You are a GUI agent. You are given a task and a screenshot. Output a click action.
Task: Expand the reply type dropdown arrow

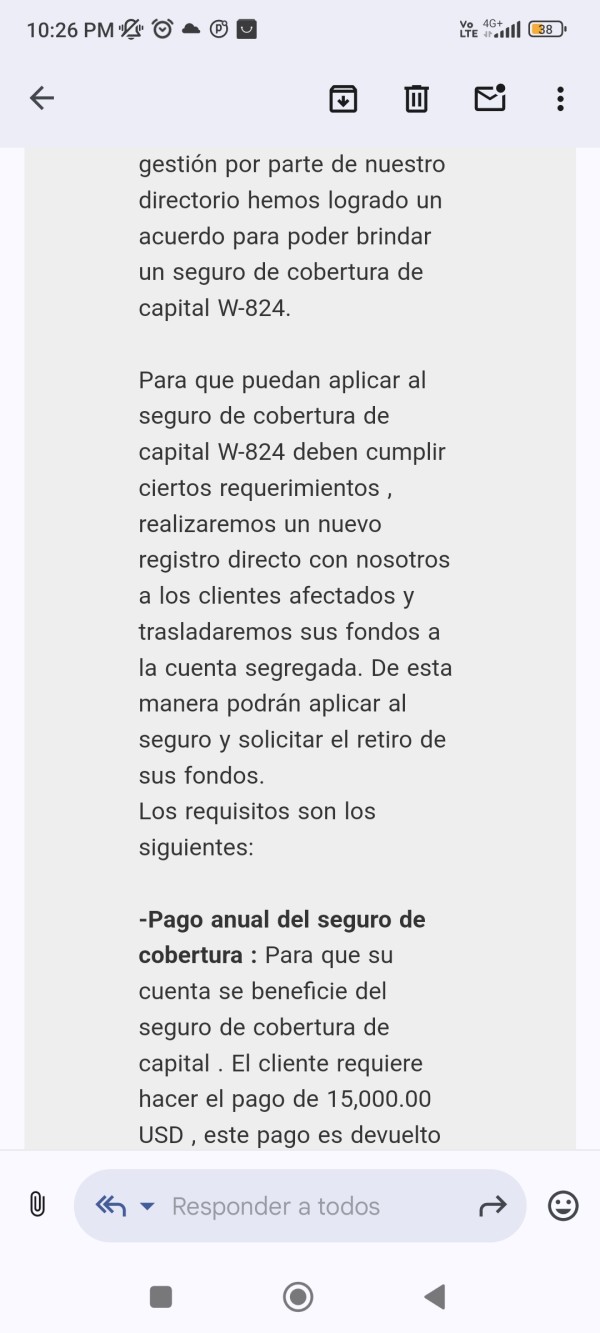(147, 1206)
